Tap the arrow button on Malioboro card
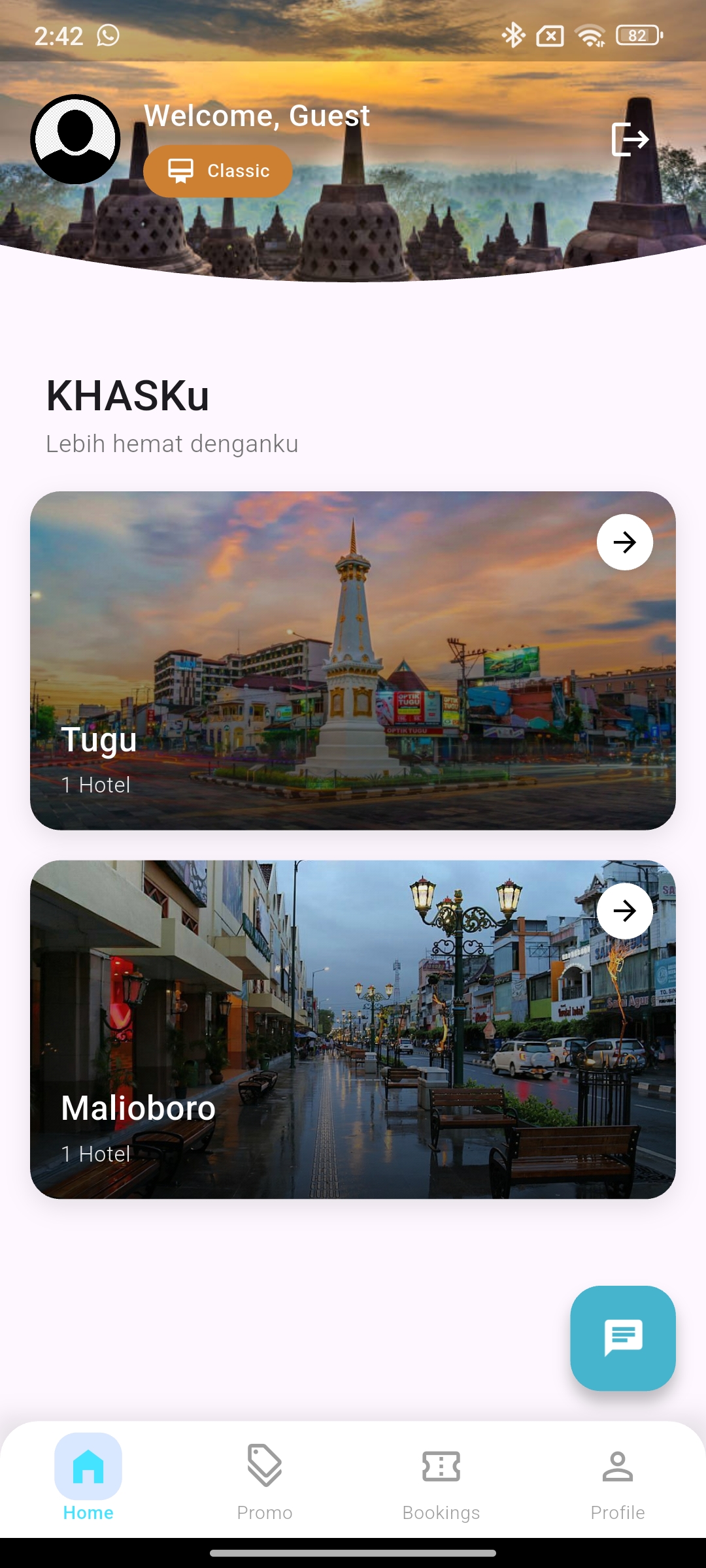This screenshot has height=1568, width=706. pos(624,911)
